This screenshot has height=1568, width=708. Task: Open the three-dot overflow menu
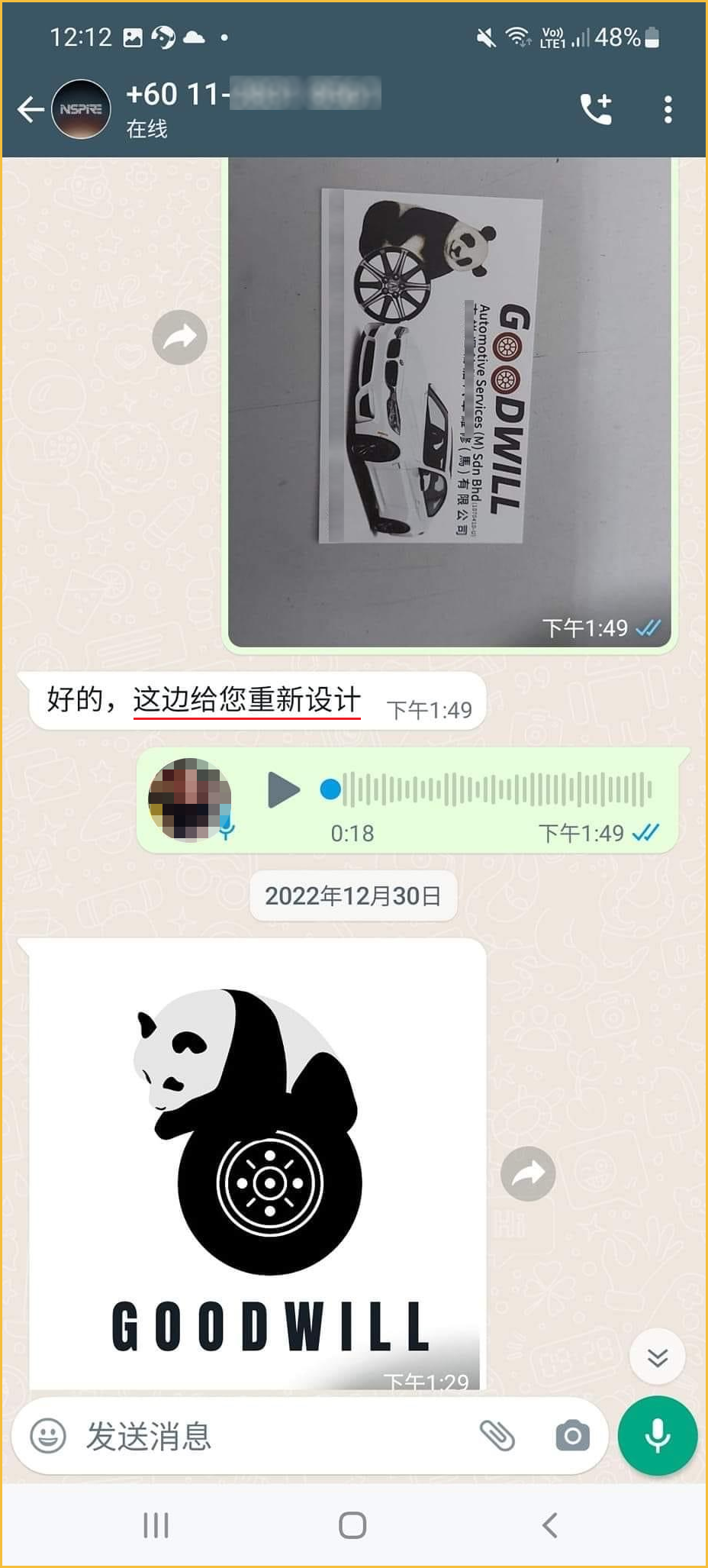point(668,110)
